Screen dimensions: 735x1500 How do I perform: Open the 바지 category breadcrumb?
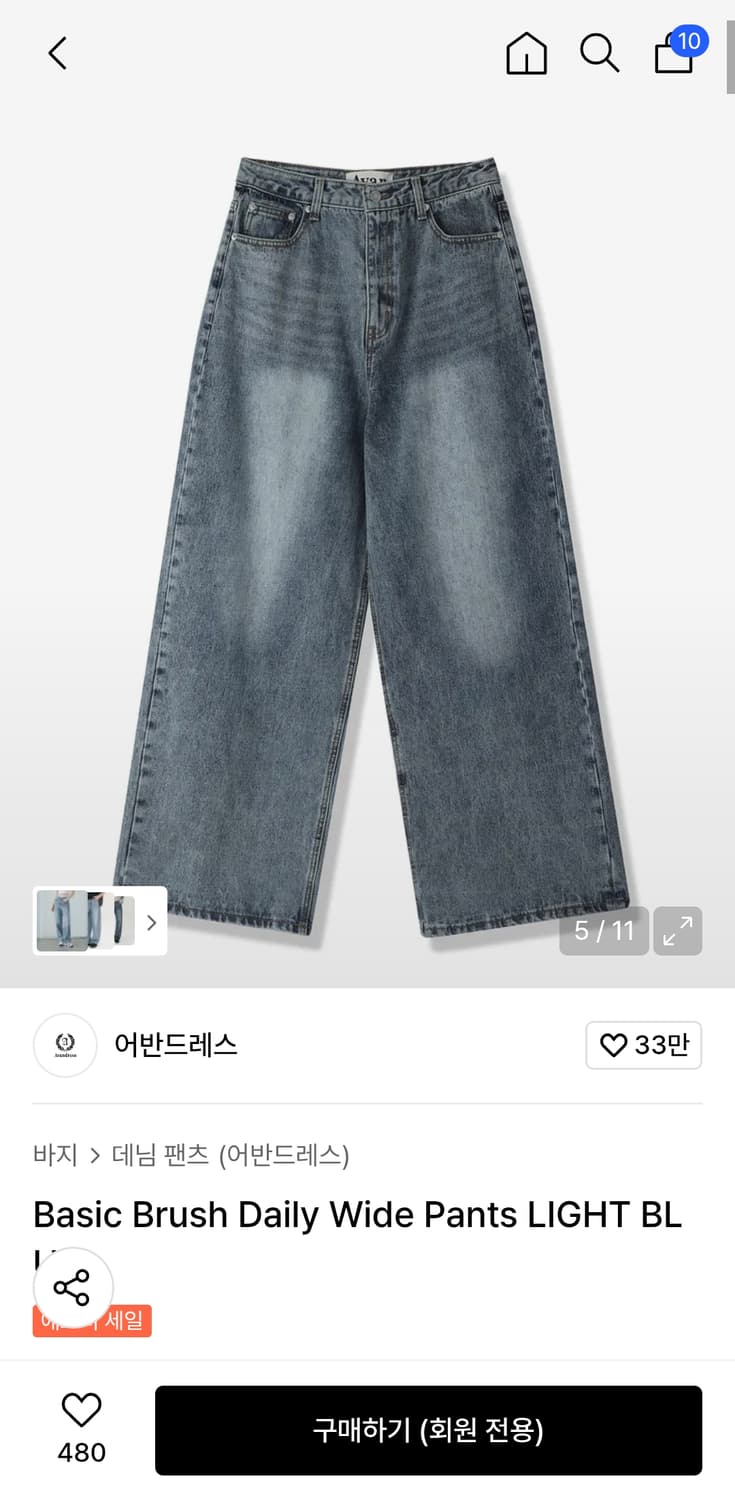pyautogui.click(x=55, y=1155)
